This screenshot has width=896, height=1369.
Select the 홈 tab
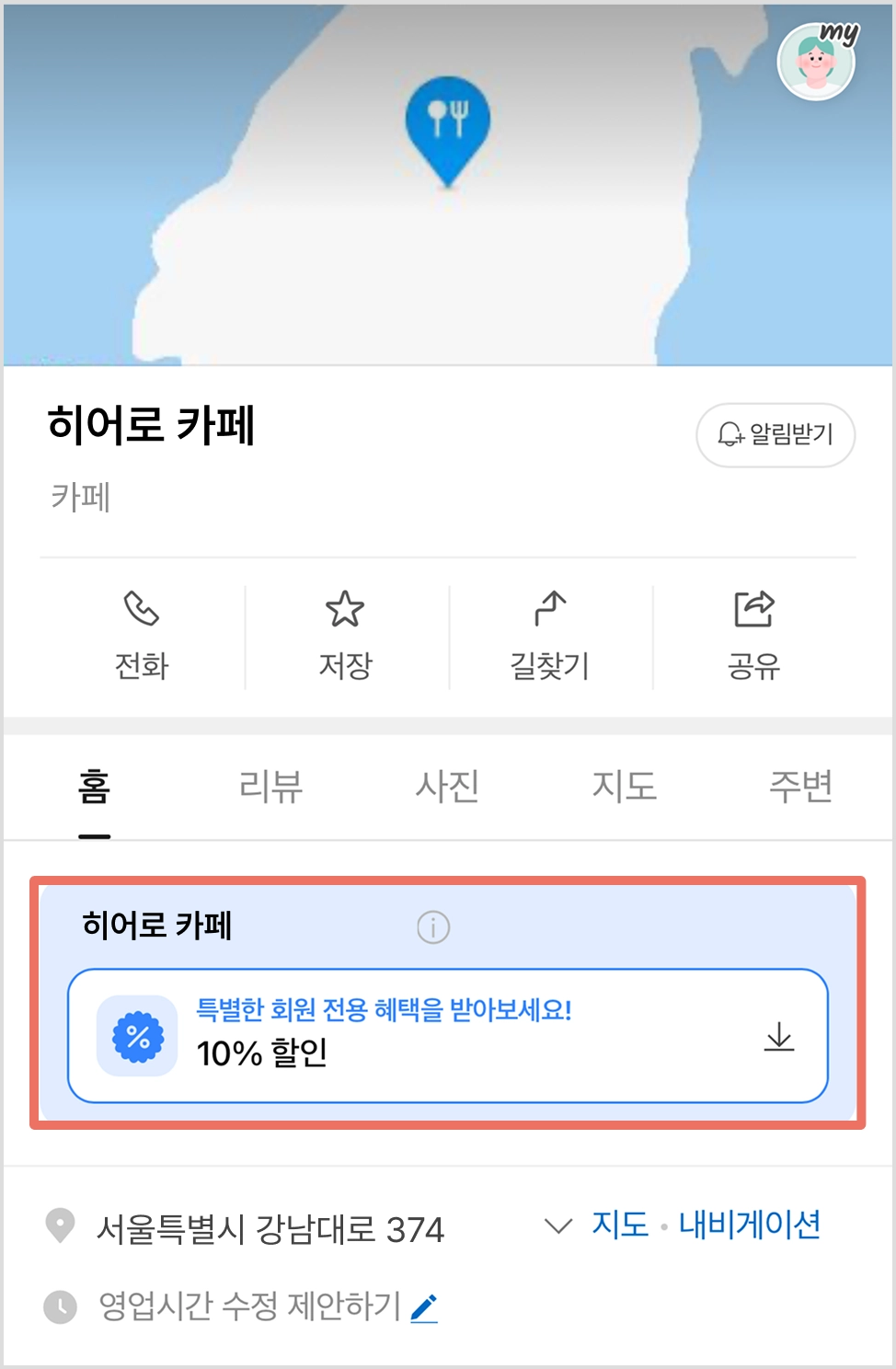(94, 787)
